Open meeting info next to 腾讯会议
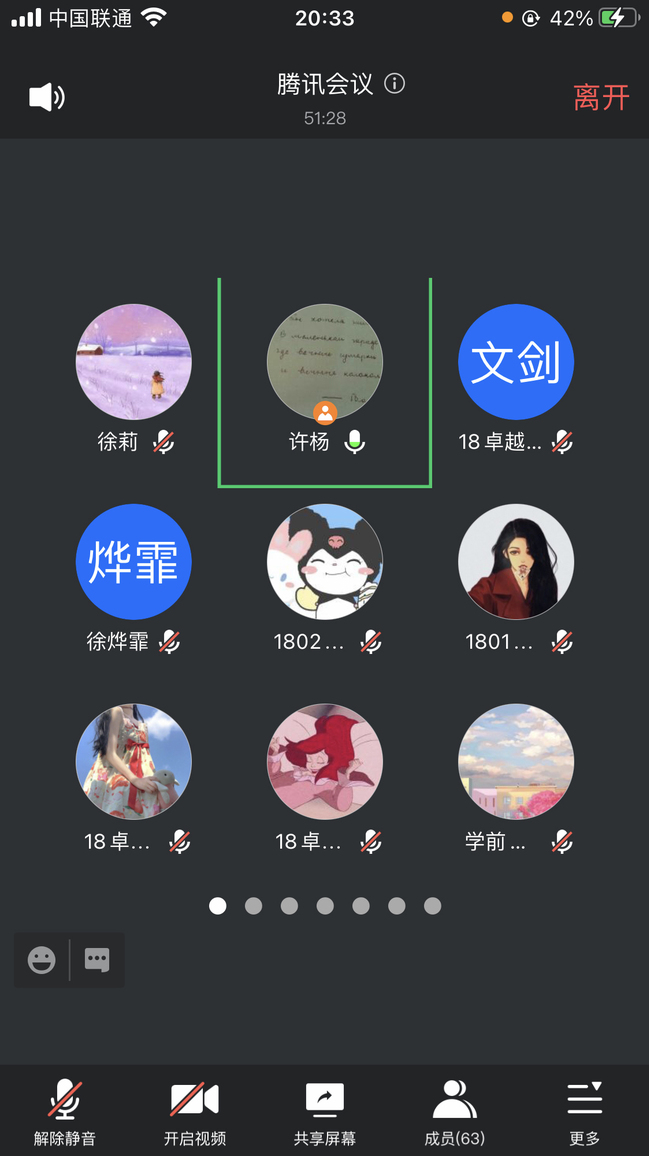This screenshot has height=1156, width=649. point(395,84)
